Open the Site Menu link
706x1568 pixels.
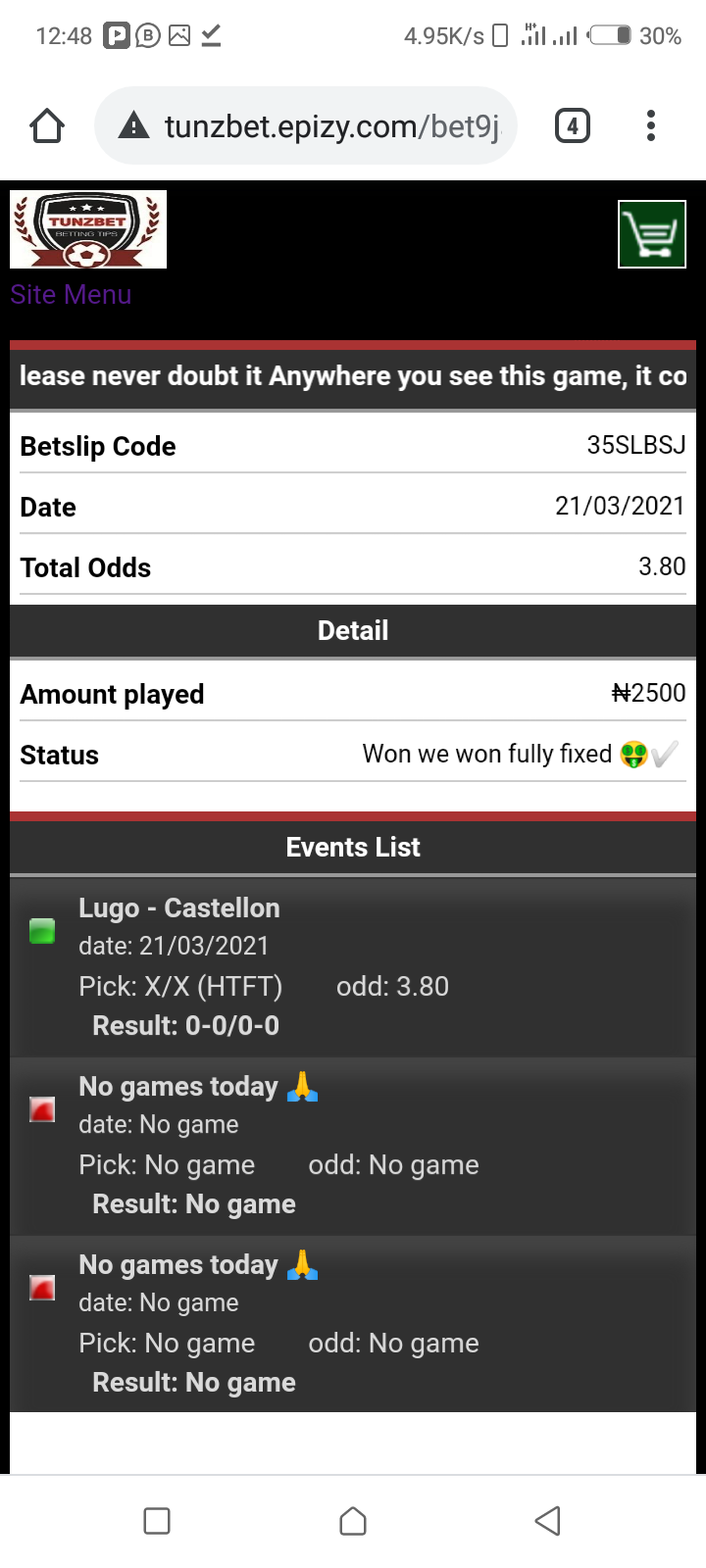[71, 295]
